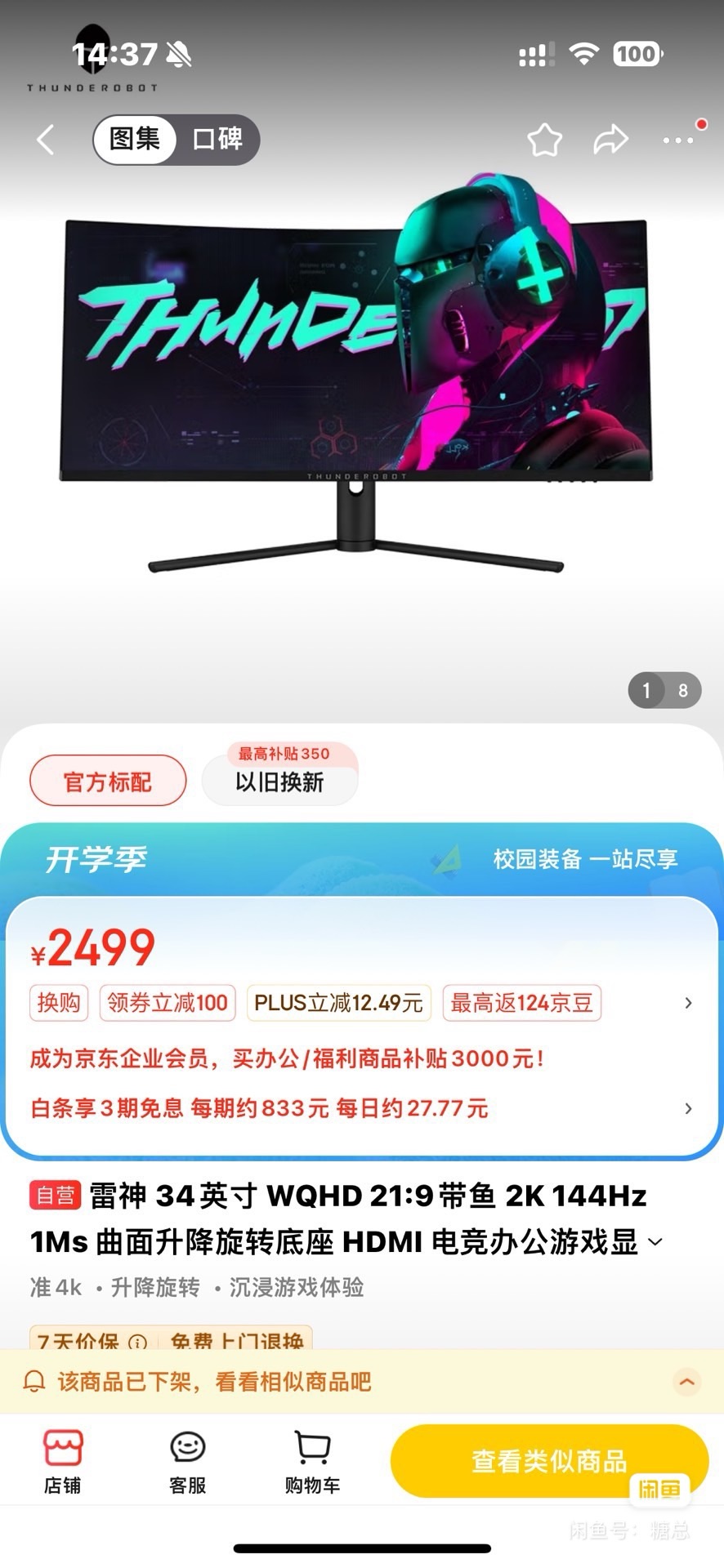Open the 开学季 campaign banner
Image resolution: width=724 pixels, height=1568 pixels.
361,859
